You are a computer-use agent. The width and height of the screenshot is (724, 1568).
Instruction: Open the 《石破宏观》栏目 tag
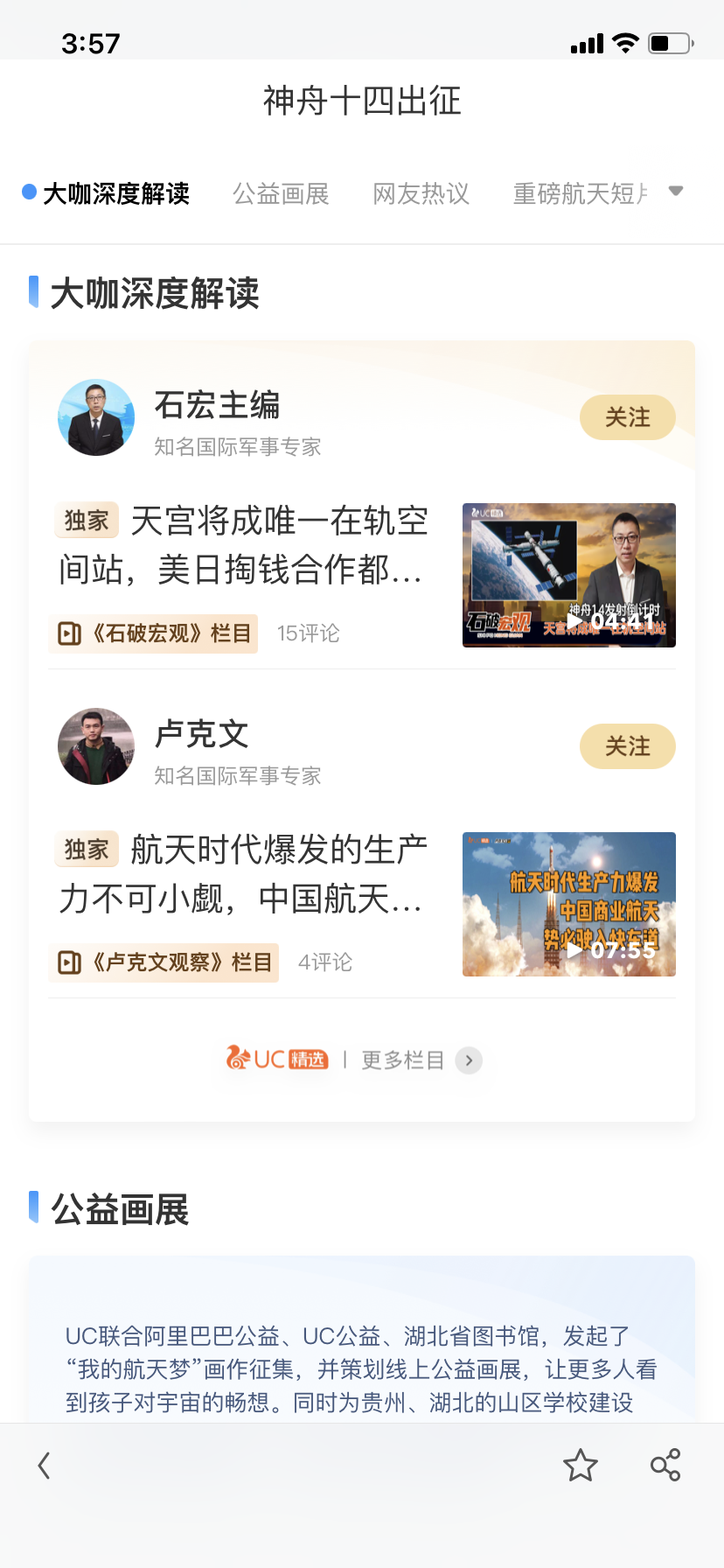(x=154, y=633)
